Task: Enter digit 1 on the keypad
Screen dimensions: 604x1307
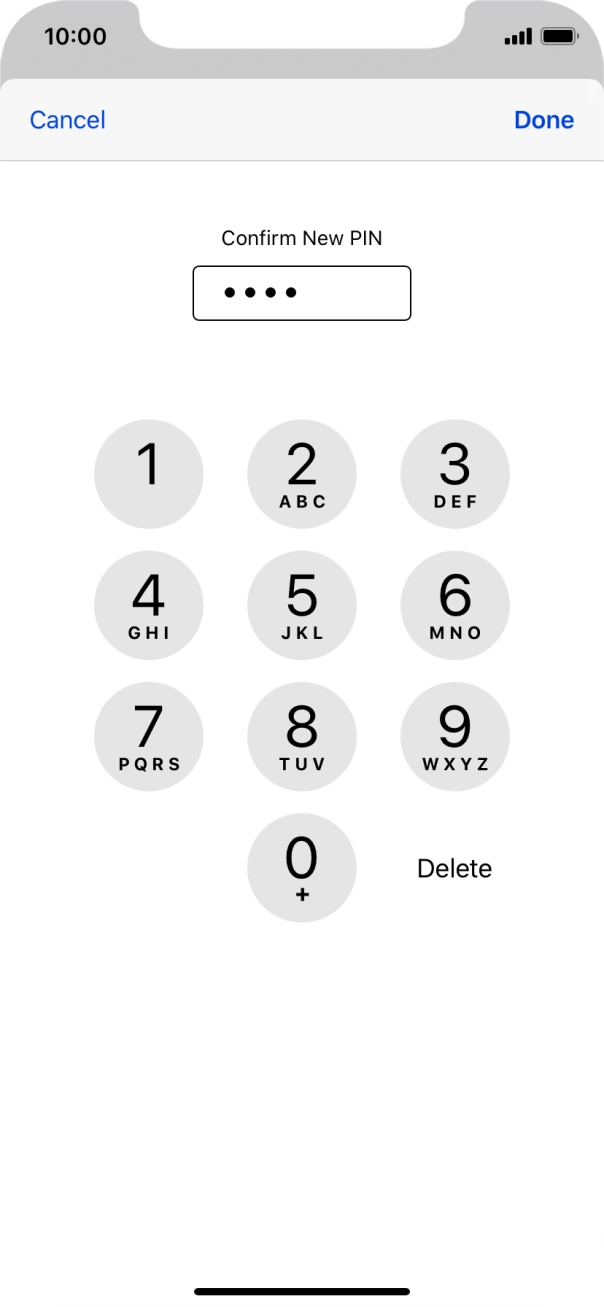Action: 148,474
